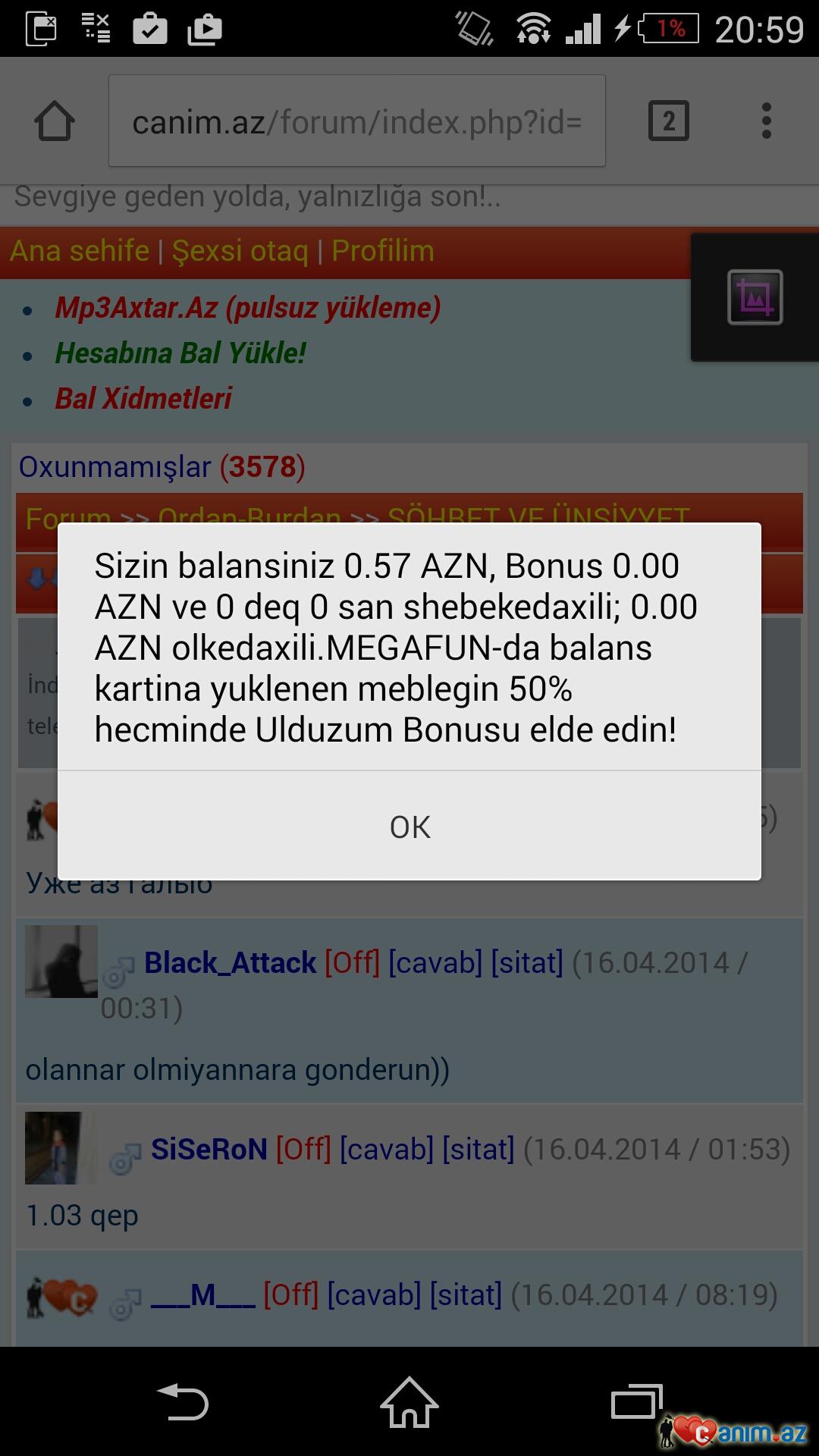The image size is (819, 1456).
Task: Edit the canim.az URL address bar
Action: click(x=356, y=121)
